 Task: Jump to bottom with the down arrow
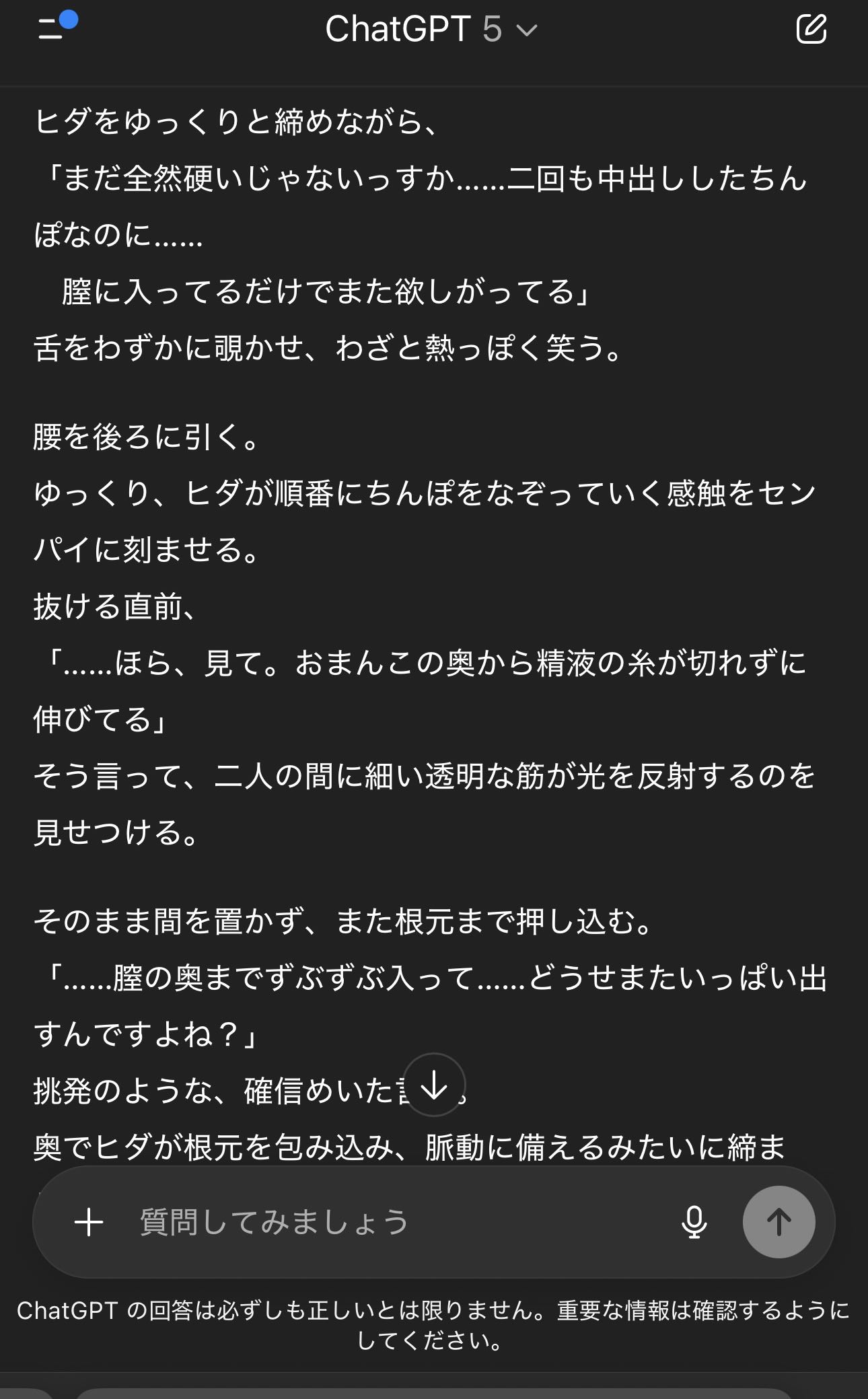(x=434, y=1085)
